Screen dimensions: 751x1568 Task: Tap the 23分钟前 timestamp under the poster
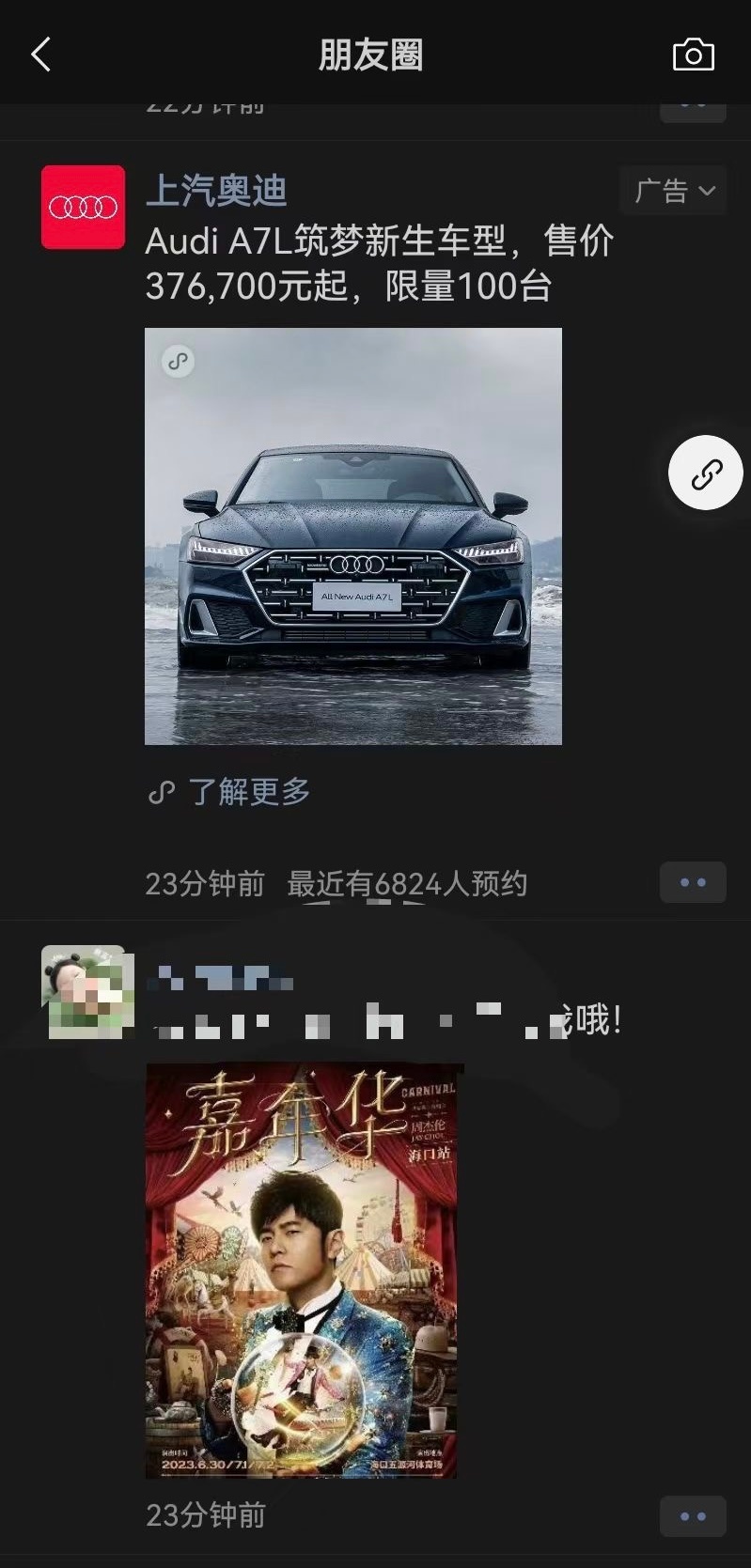point(203,1515)
